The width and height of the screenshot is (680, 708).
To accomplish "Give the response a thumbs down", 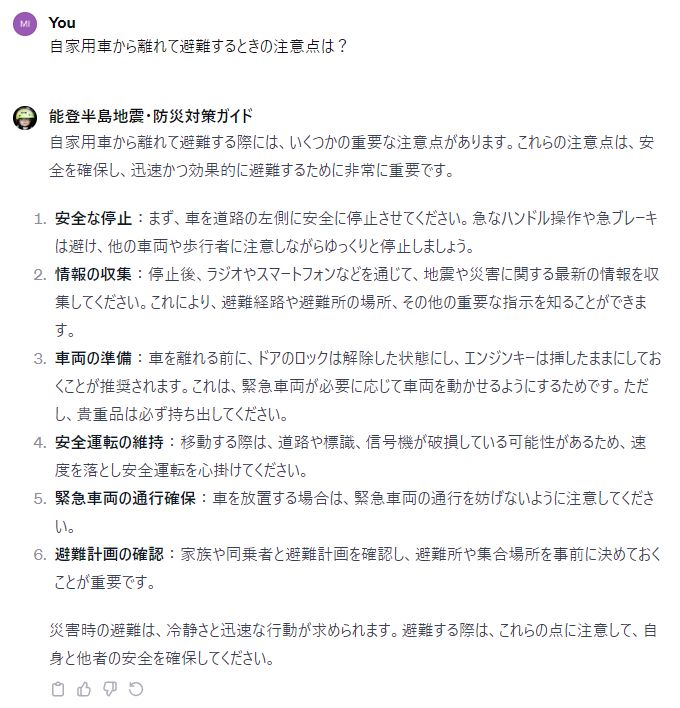I will pos(110,689).
